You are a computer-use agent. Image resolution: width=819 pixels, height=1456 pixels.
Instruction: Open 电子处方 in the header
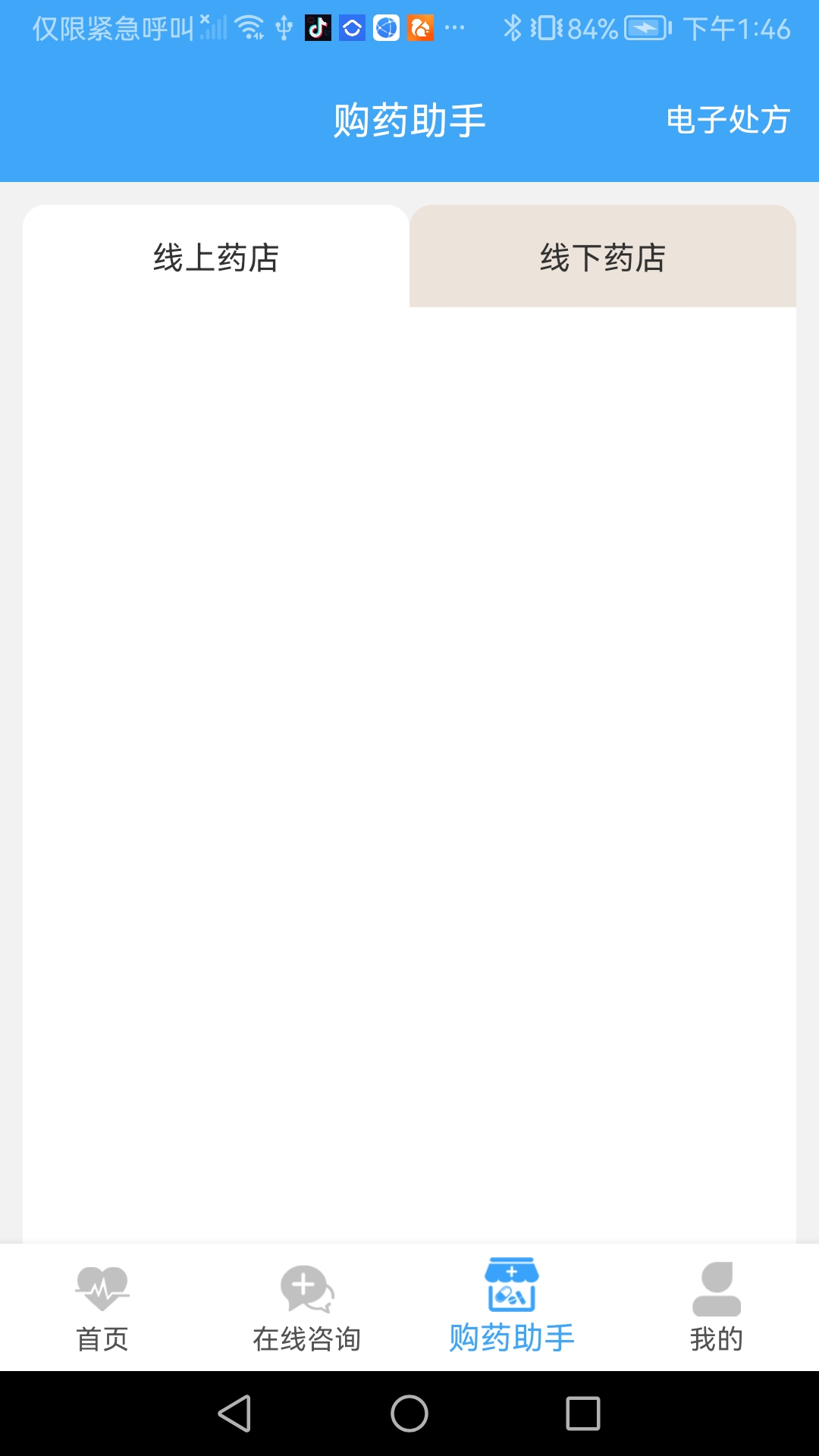pyautogui.click(x=728, y=120)
